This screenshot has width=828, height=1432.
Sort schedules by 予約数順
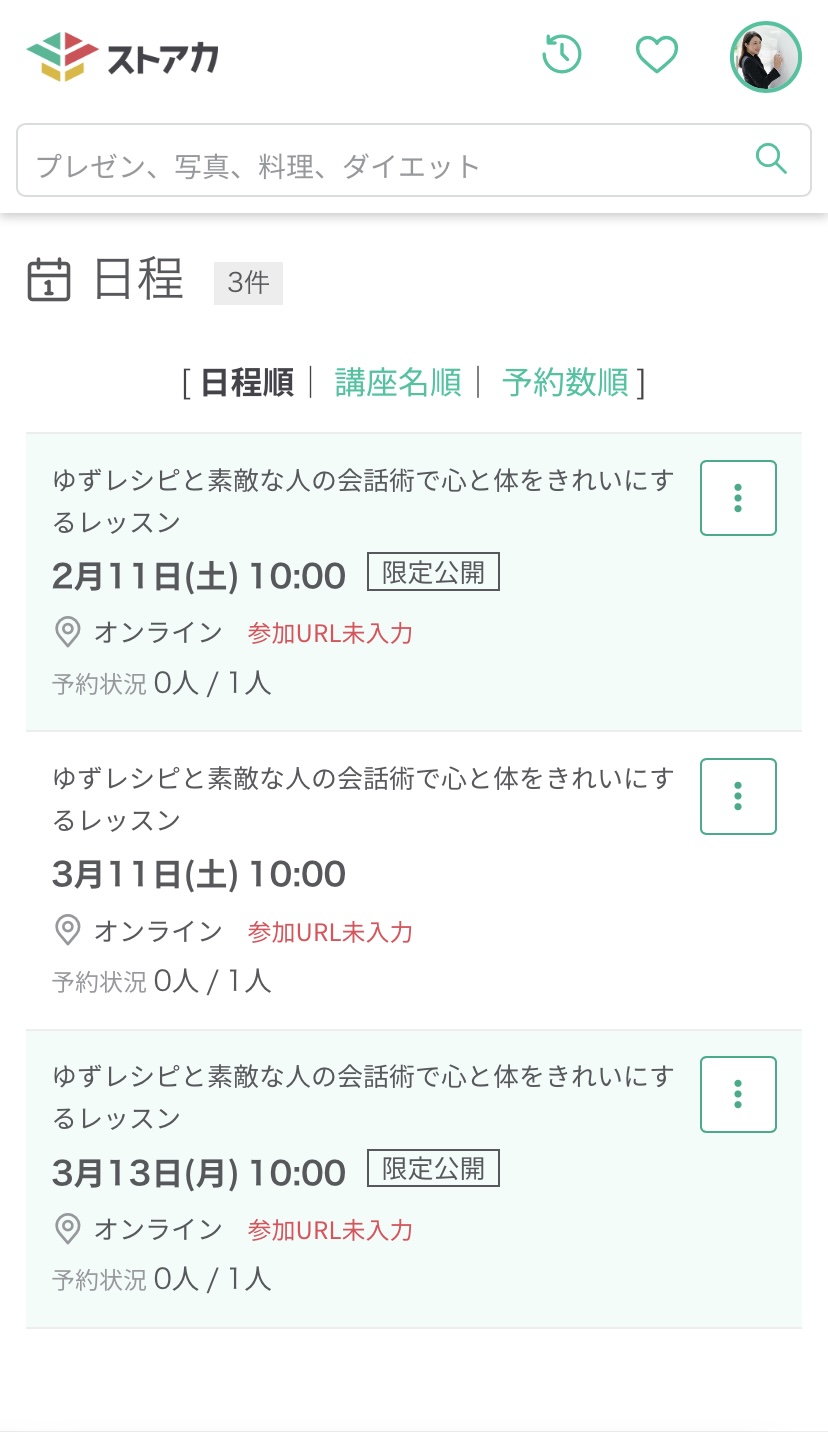pyautogui.click(x=565, y=382)
